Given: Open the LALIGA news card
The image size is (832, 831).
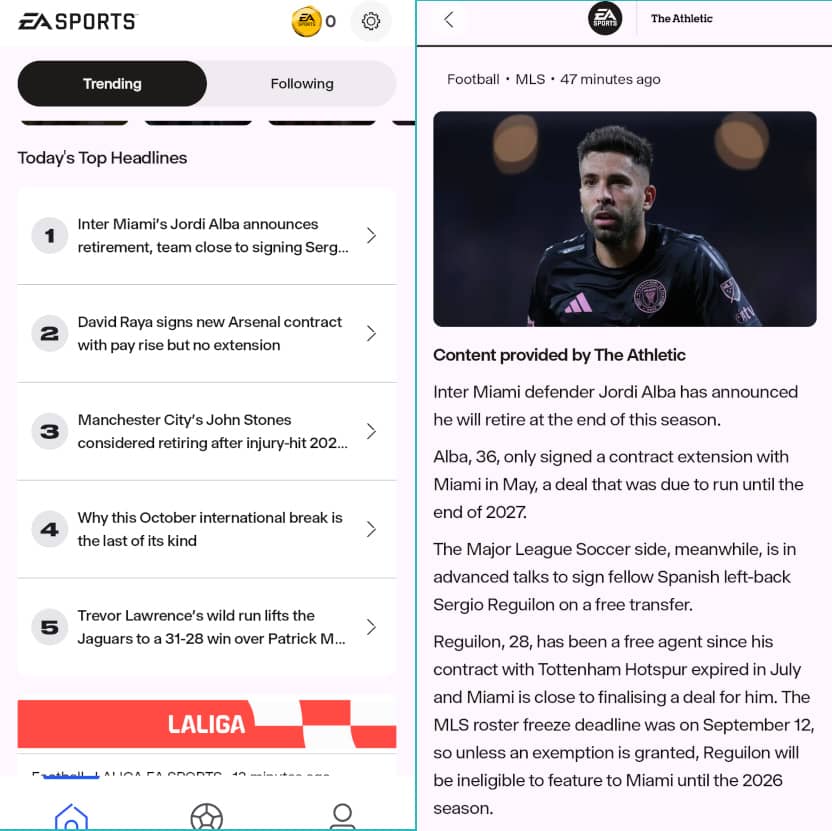Looking at the screenshot, I should click(x=206, y=725).
